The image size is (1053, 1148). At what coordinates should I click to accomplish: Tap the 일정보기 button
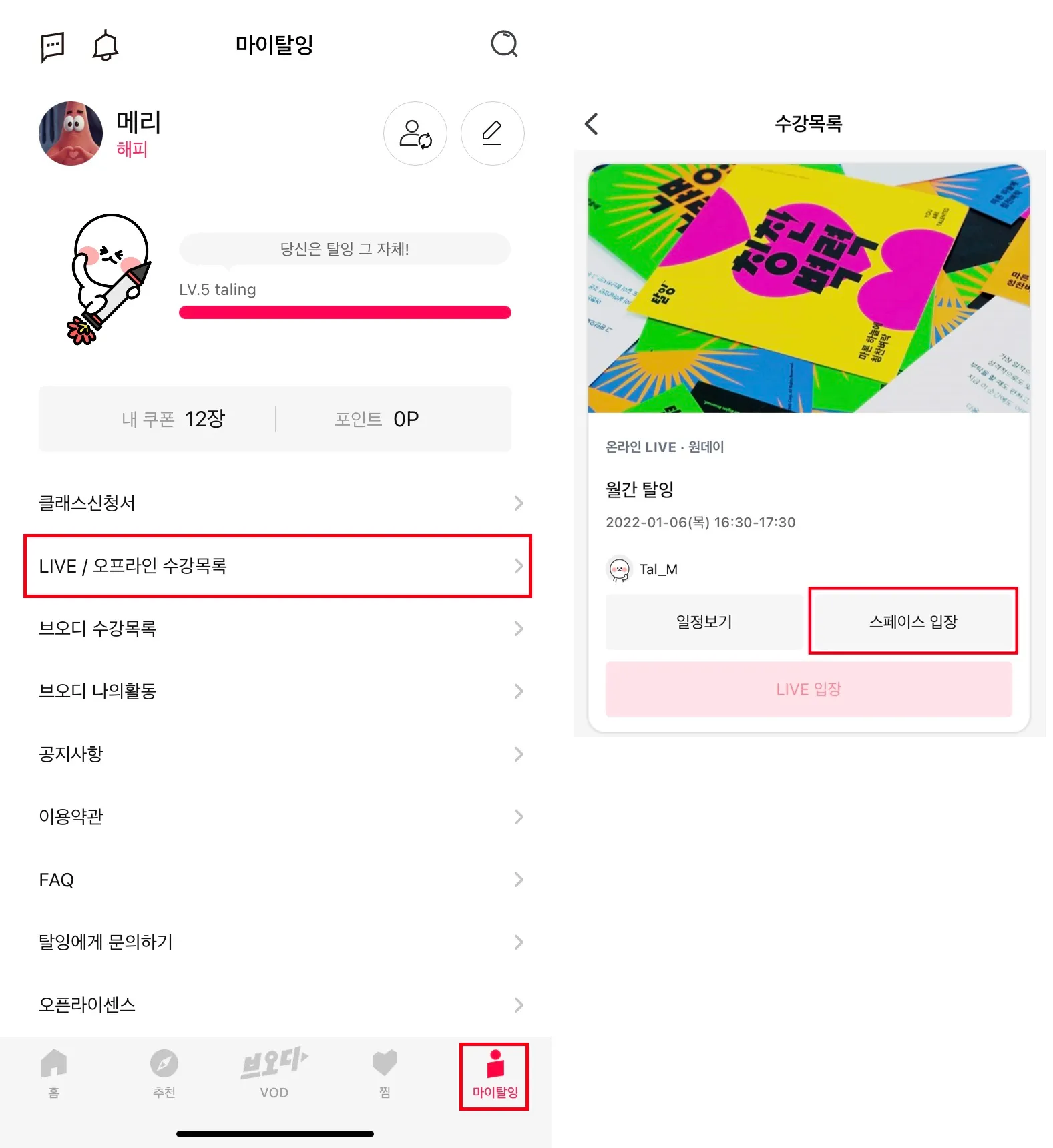click(x=704, y=622)
